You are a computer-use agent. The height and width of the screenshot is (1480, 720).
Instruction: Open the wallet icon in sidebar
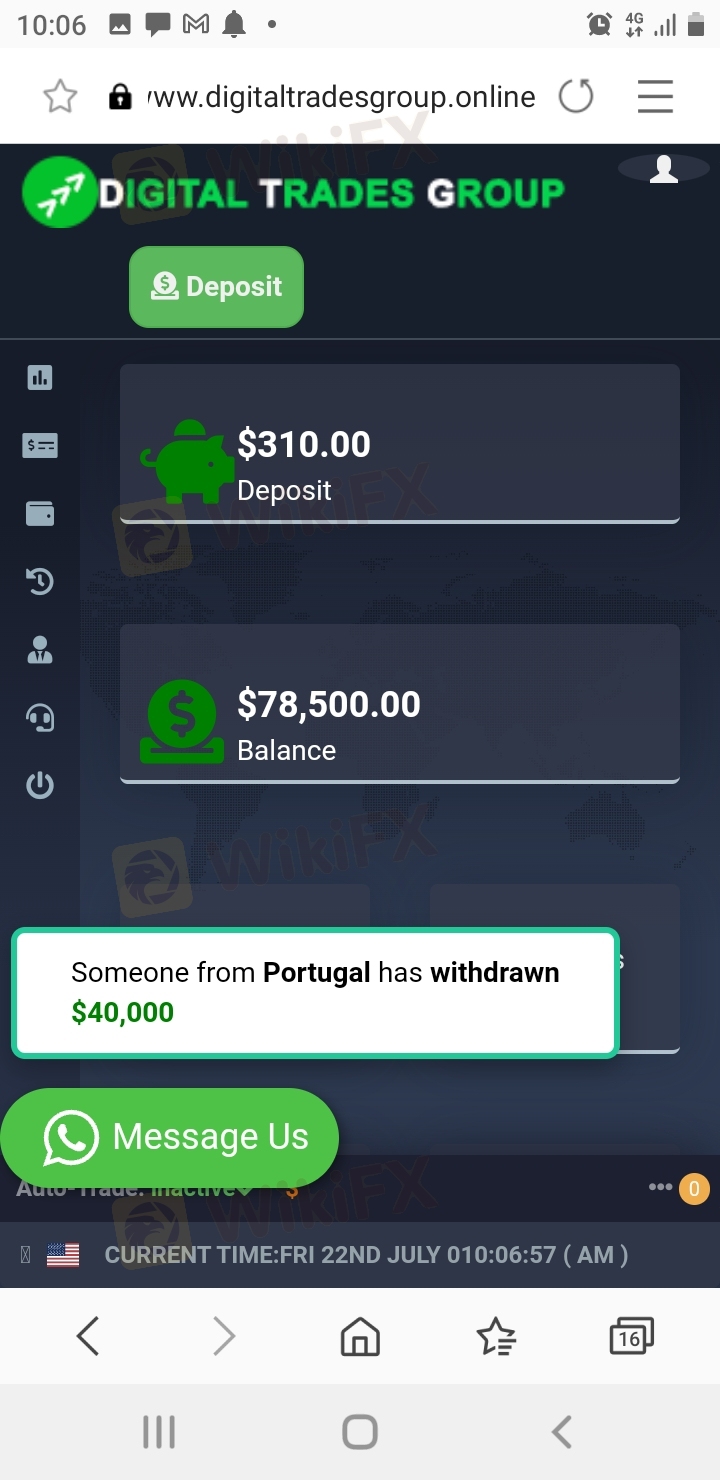click(40, 514)
